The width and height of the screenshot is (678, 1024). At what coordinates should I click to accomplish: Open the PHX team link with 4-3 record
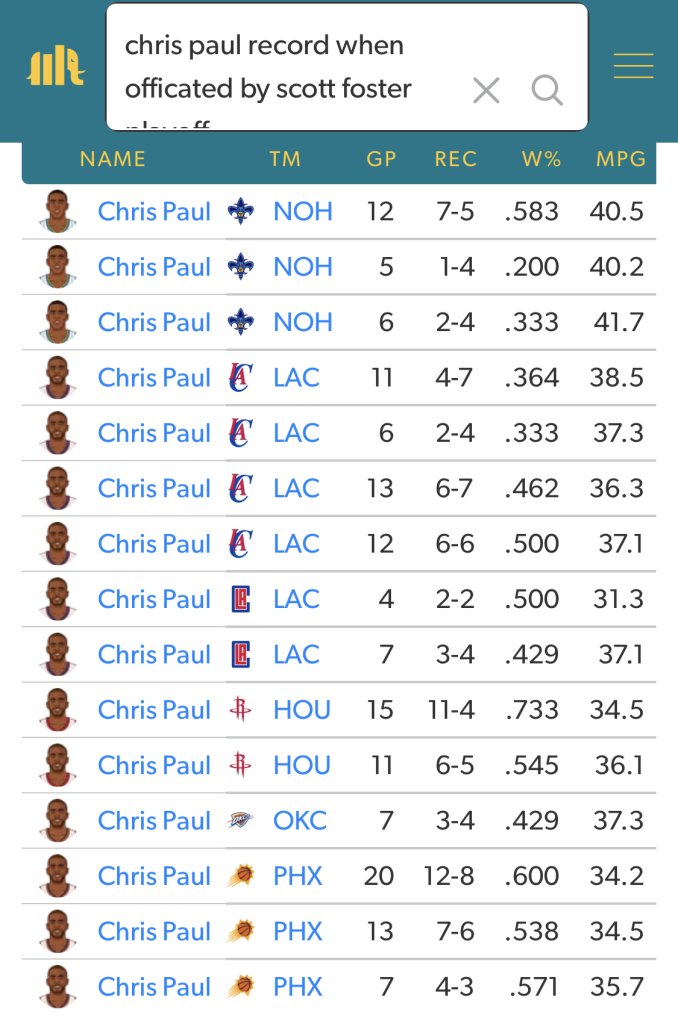click(298, 987)
